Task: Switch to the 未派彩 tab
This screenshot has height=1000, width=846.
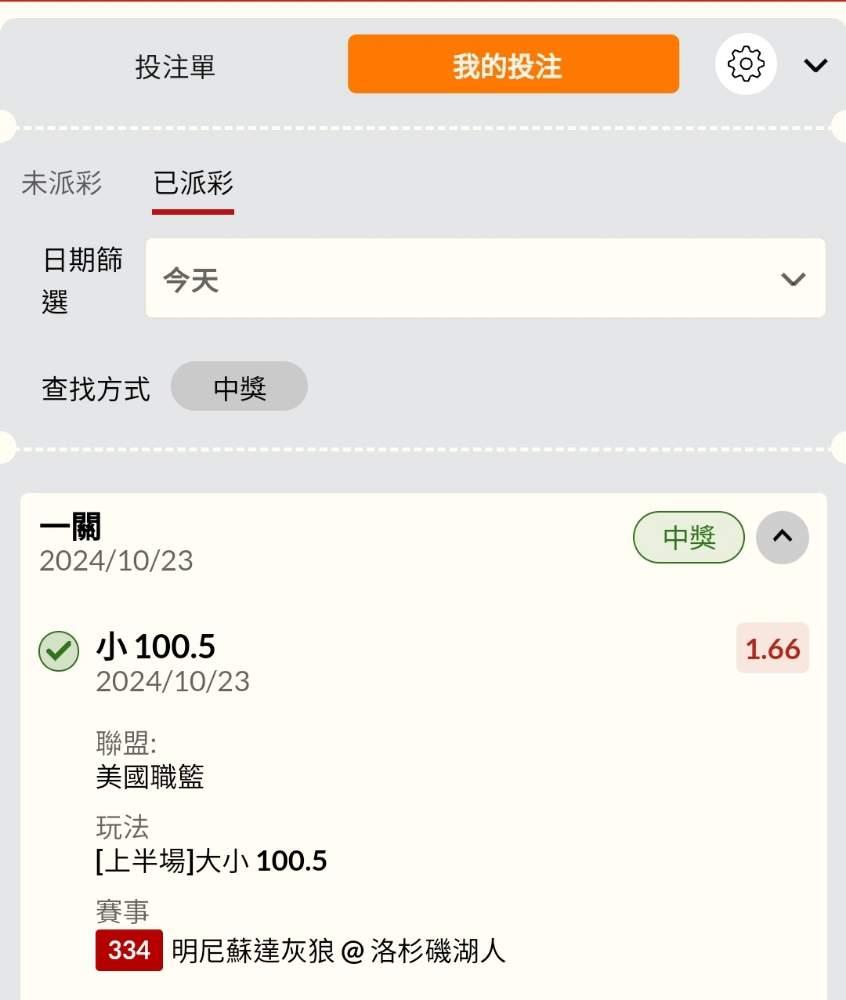Action: coord(61,183)
